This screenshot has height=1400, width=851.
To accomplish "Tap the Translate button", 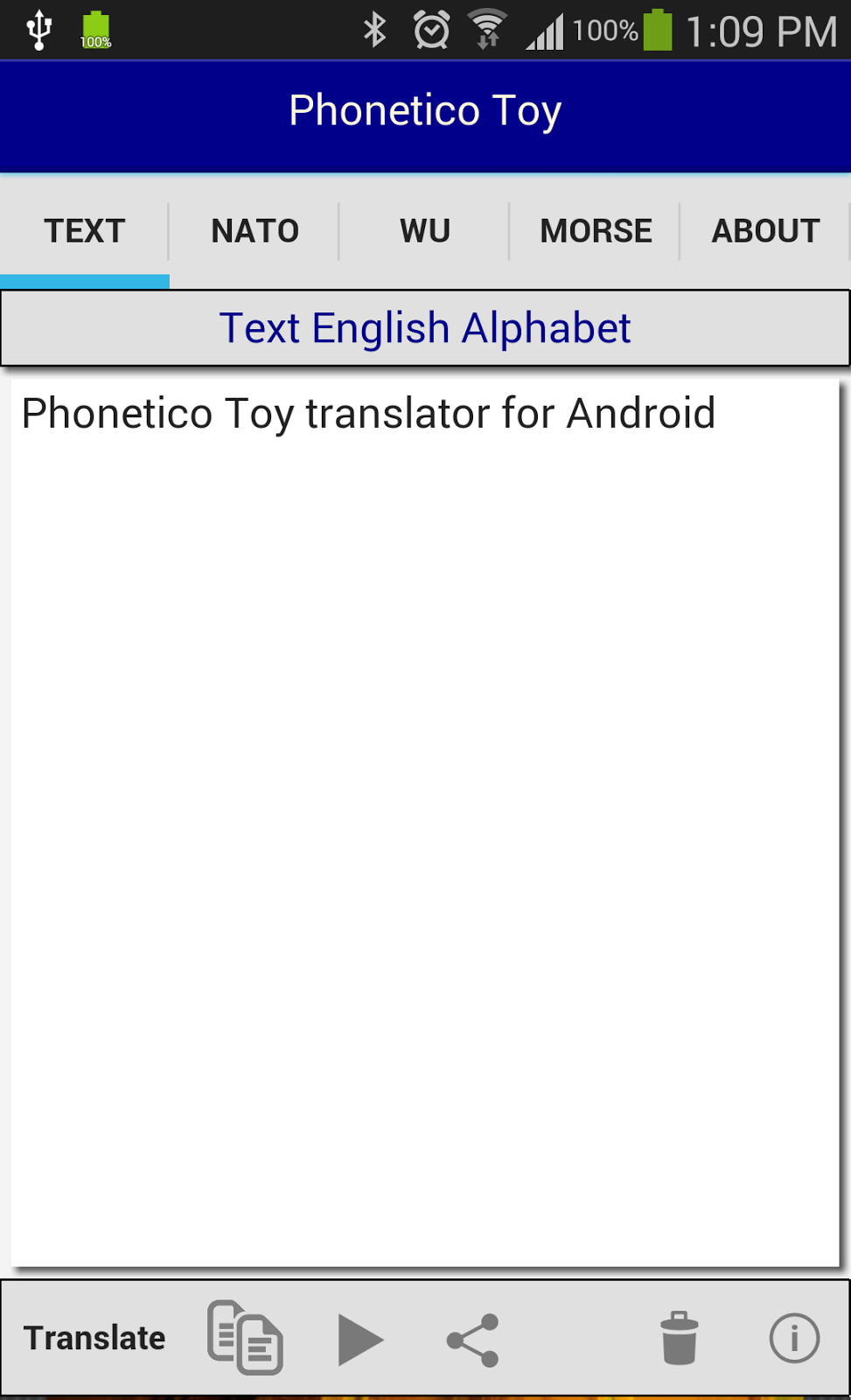I will click(x=94, y=1338).
